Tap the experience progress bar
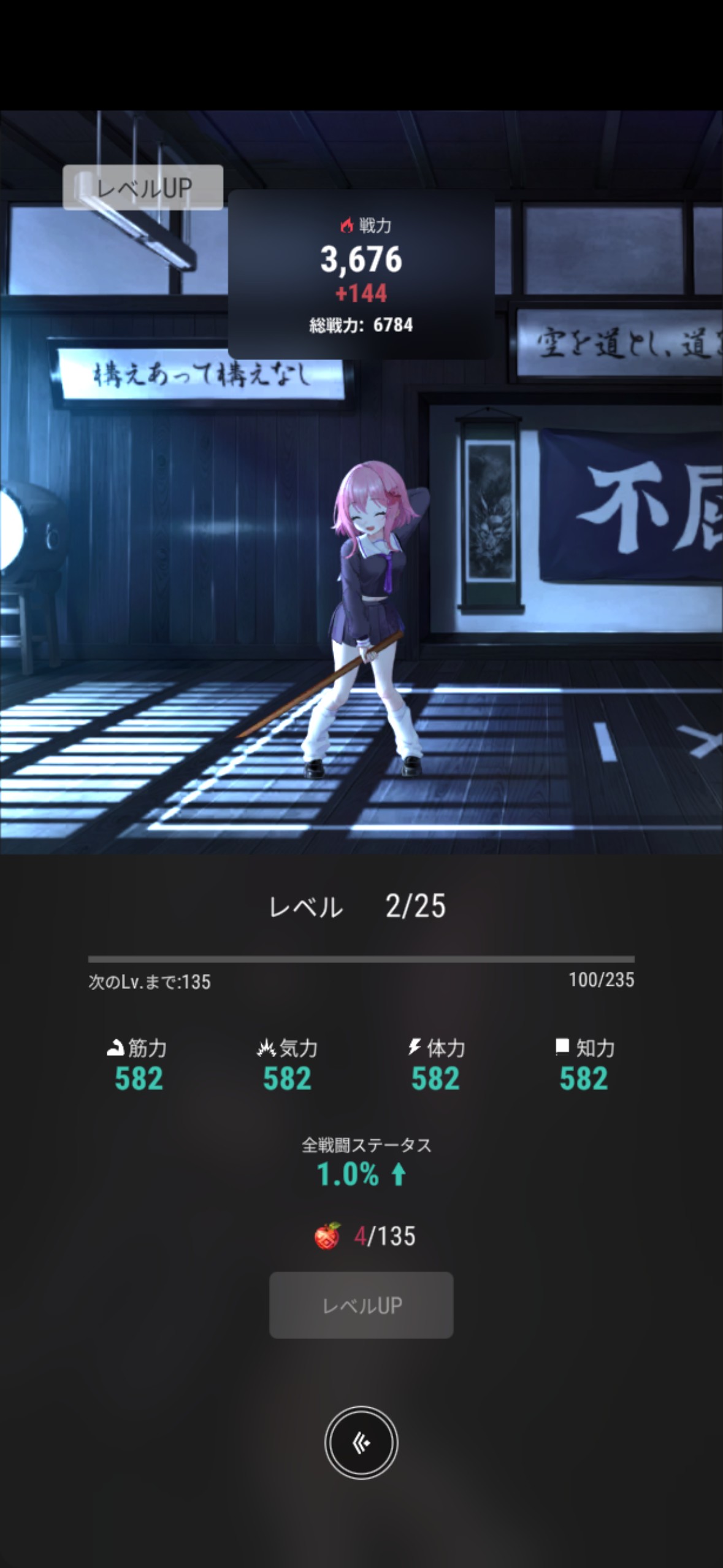 point(361,957)
